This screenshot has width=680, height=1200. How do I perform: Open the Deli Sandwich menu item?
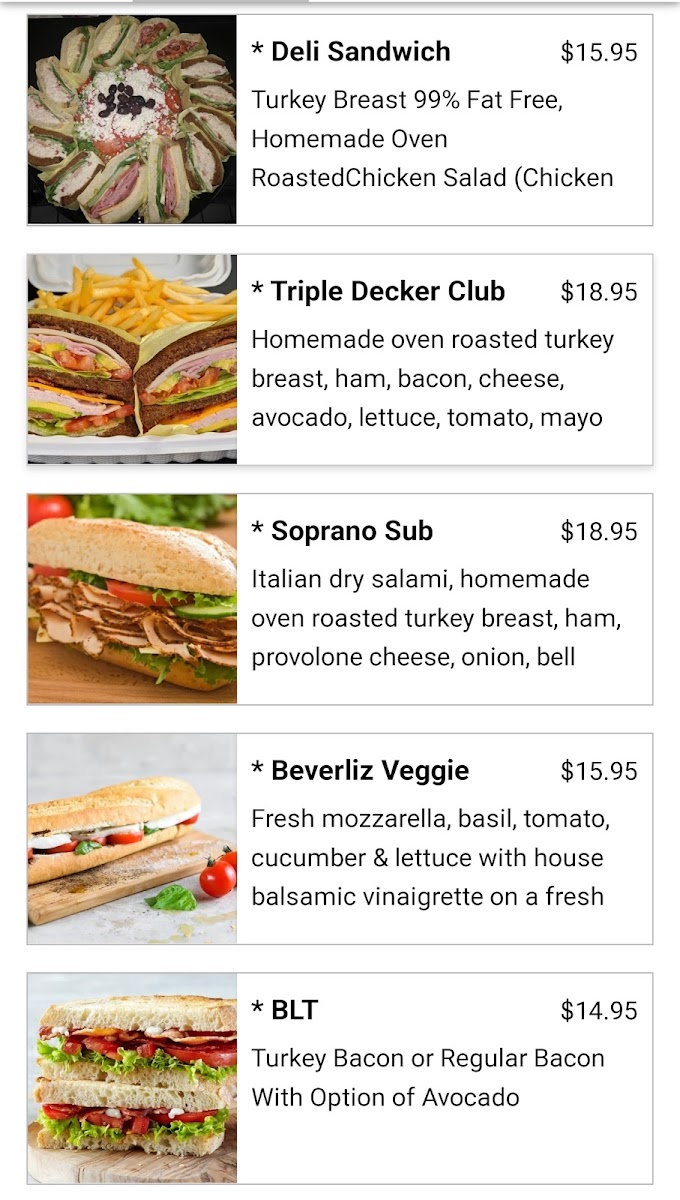coord(340,120)
